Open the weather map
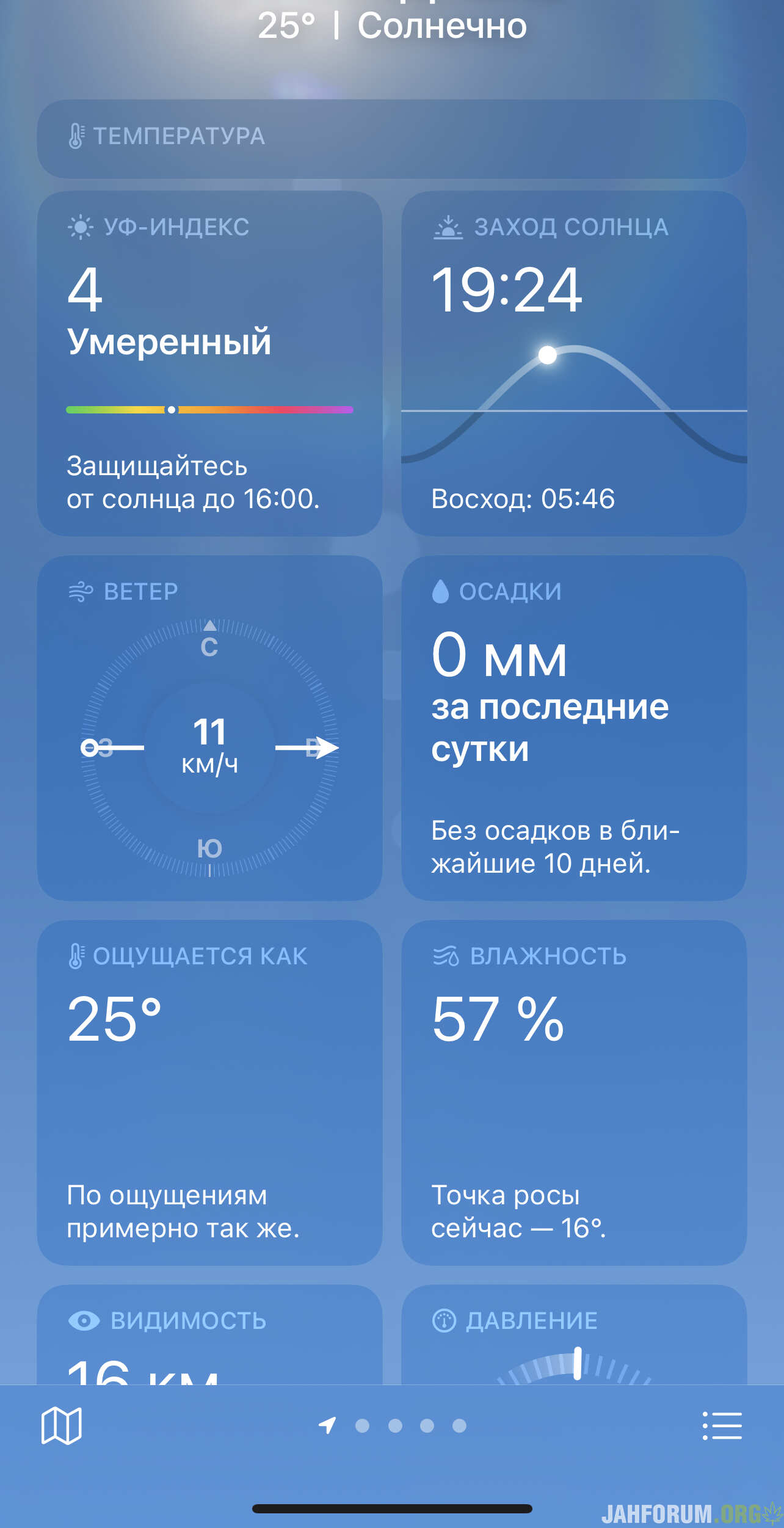784x1528 pixels. pos(61,1425)
